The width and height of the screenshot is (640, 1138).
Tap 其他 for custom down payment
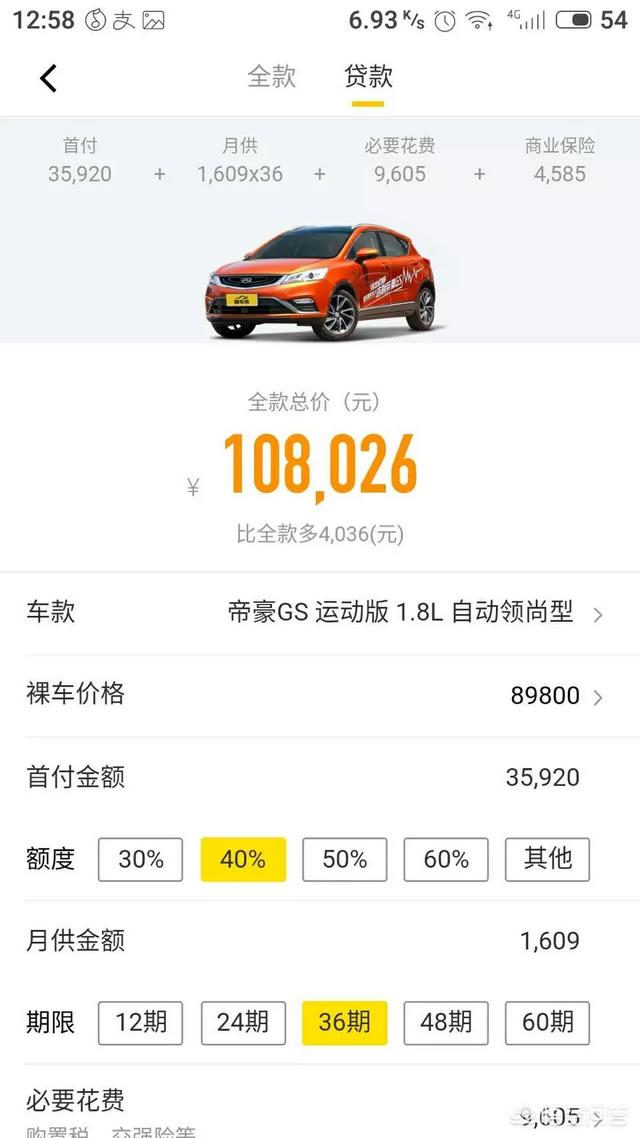tap(547, 860)
